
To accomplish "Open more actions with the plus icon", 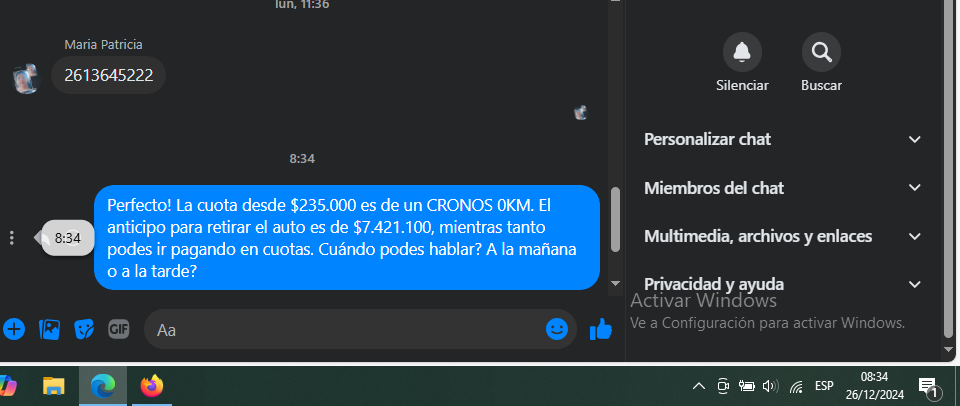I will pyautogui.click(x=14, y=328).
